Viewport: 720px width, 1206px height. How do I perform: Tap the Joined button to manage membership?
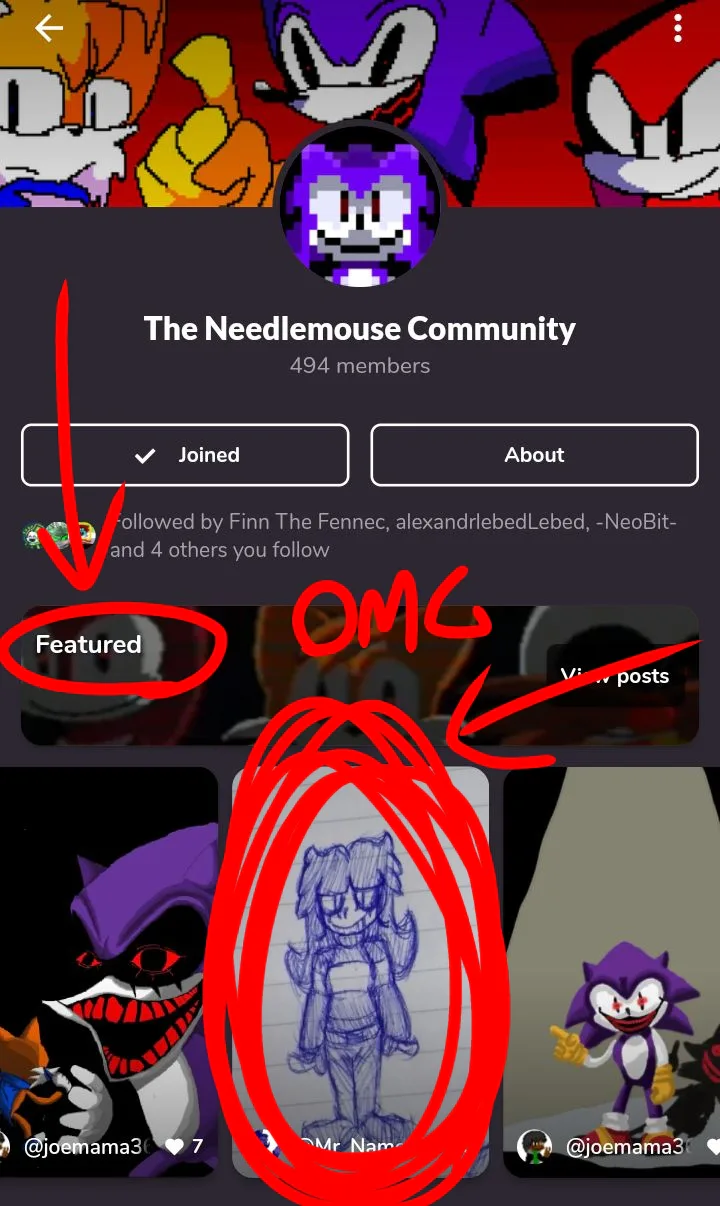185,455
